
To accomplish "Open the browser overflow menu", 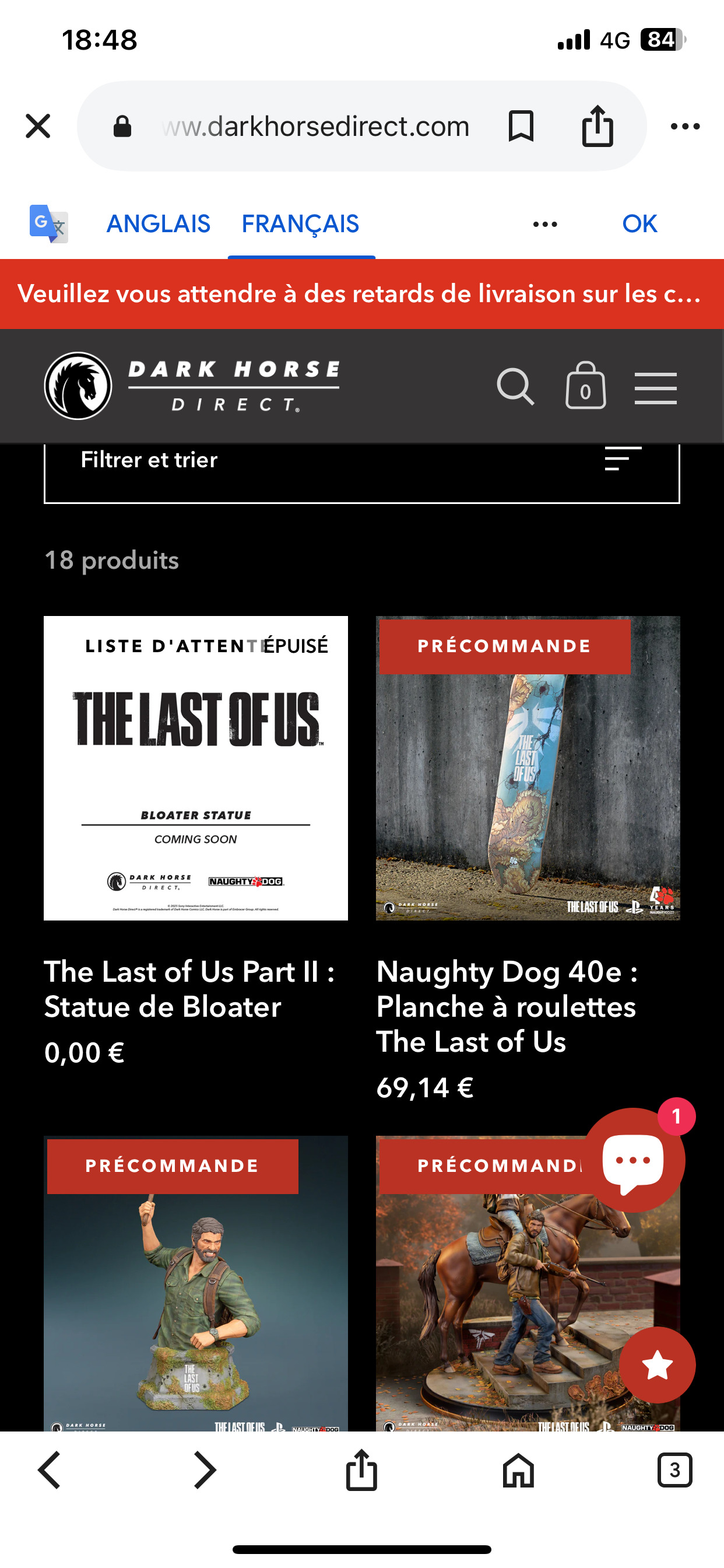I will [684, 126].
